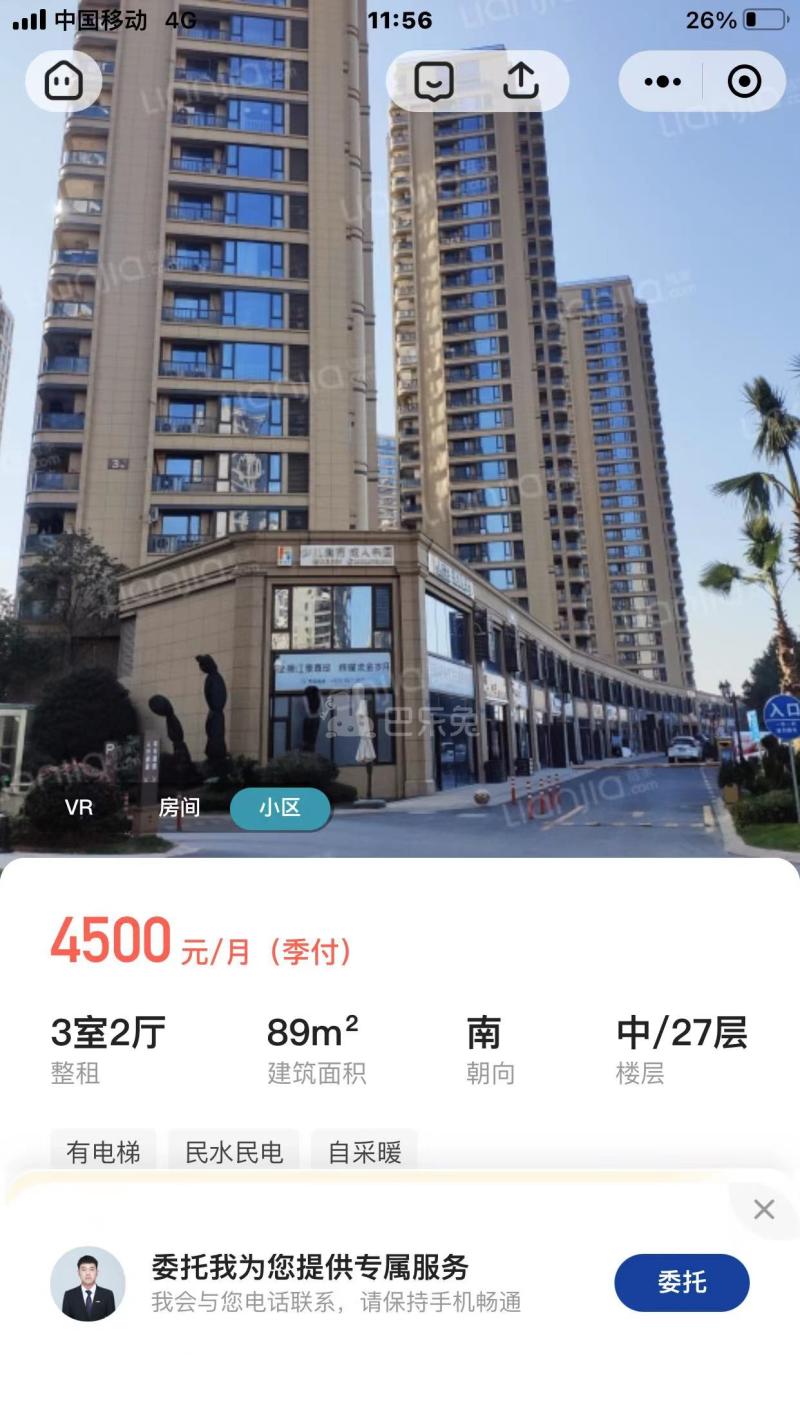This screenshot has height=1422, width=800.
Task: Tap the 有电梯 elevator tag
Action: coord(104,1152)
